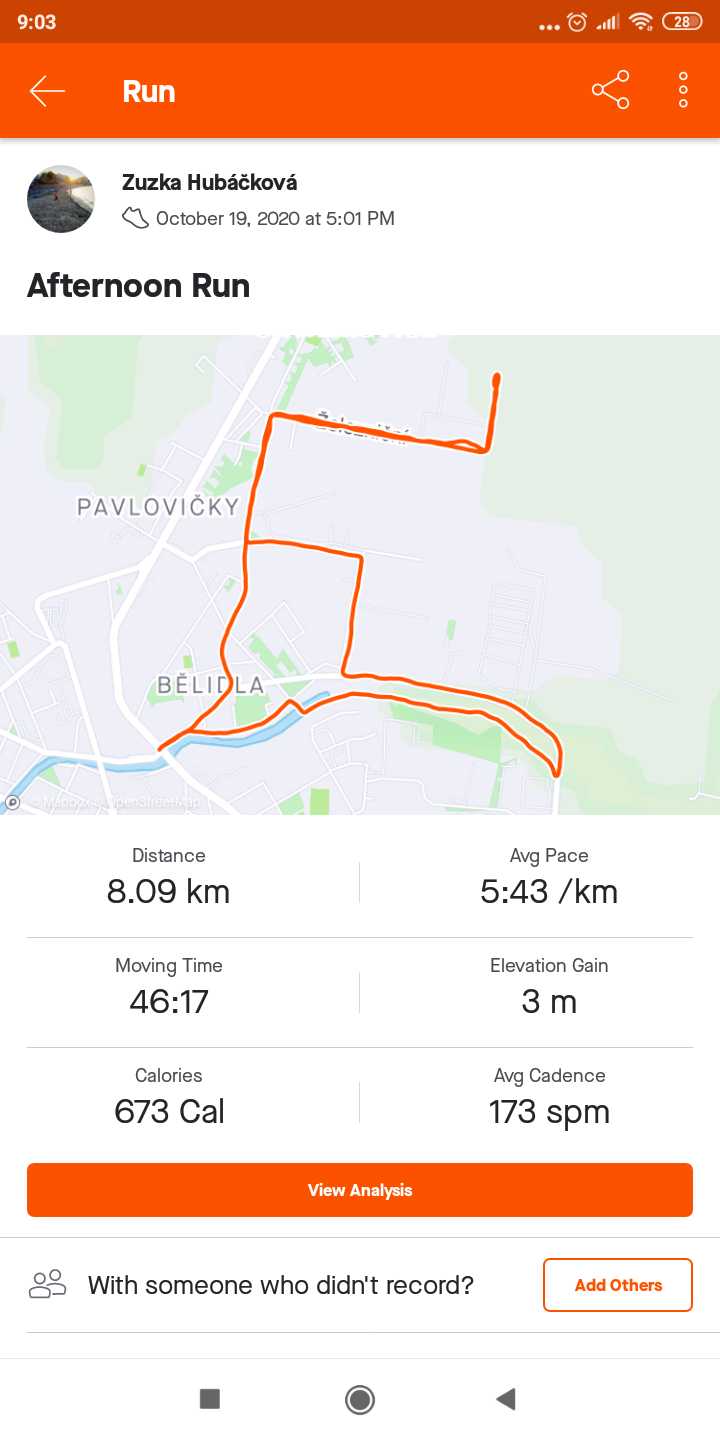Share this run activity
Image resolution: width=720 pixels, height=1440 pixels.
610,90
